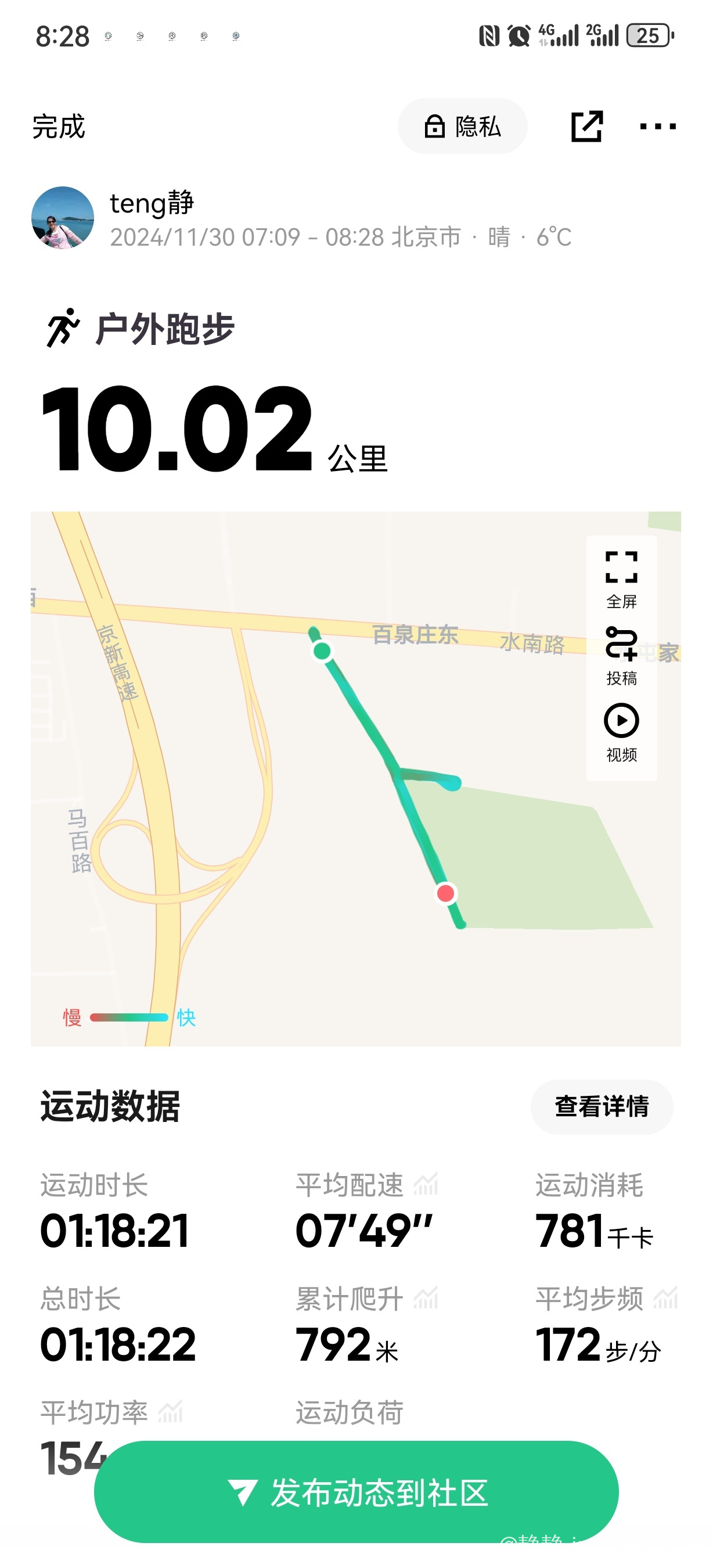Open 查看详情 for the workout data
713x1568 pixels.
pyautogui.click(x=601, y=1107)
